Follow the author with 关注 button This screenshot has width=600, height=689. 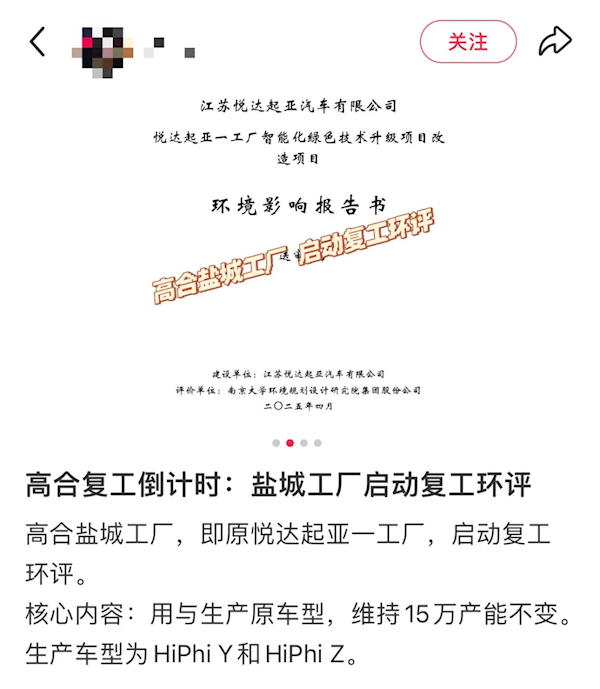[468, 42]
